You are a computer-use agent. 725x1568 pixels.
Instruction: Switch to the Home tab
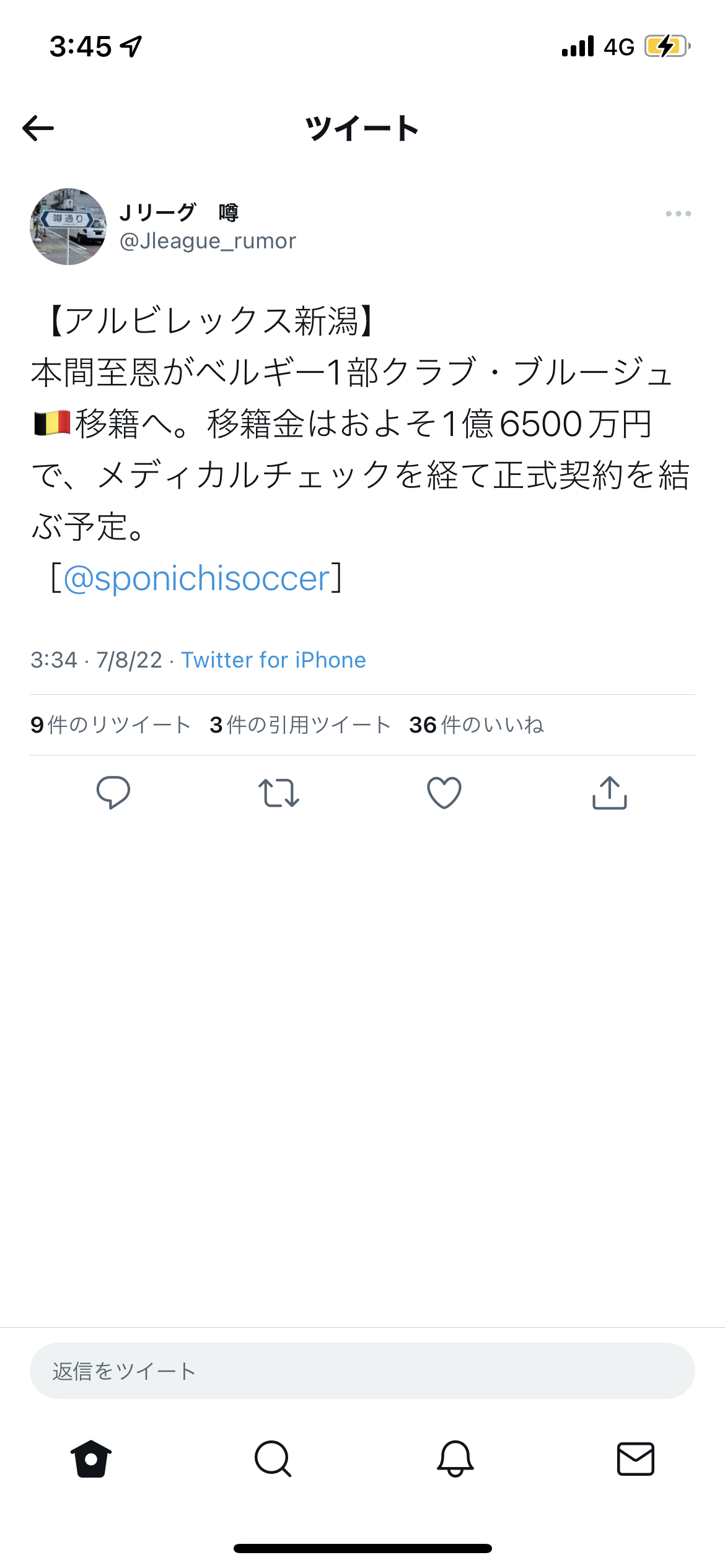(x=91, y=1459)
